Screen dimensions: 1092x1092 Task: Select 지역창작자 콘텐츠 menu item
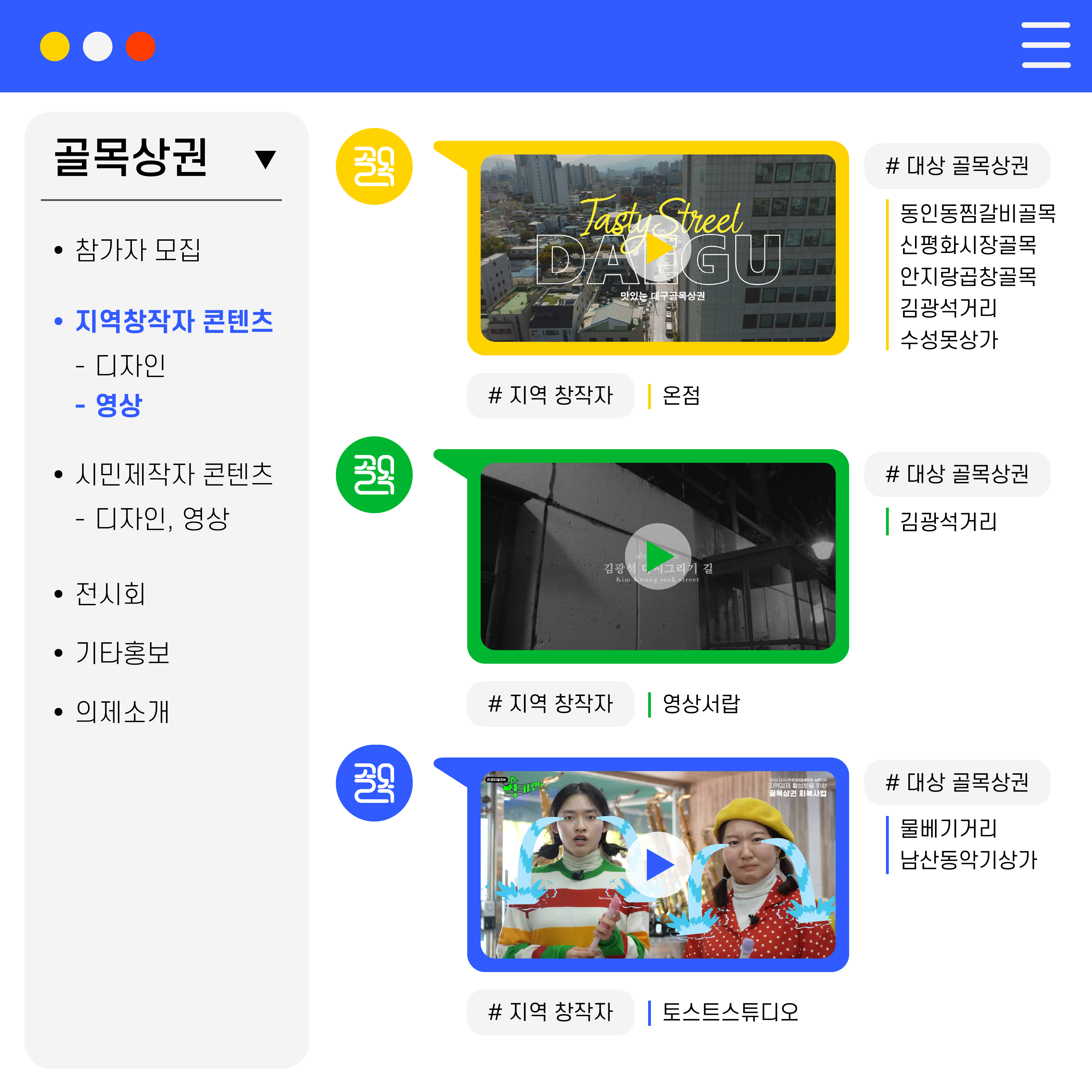(x=174, y=321)
